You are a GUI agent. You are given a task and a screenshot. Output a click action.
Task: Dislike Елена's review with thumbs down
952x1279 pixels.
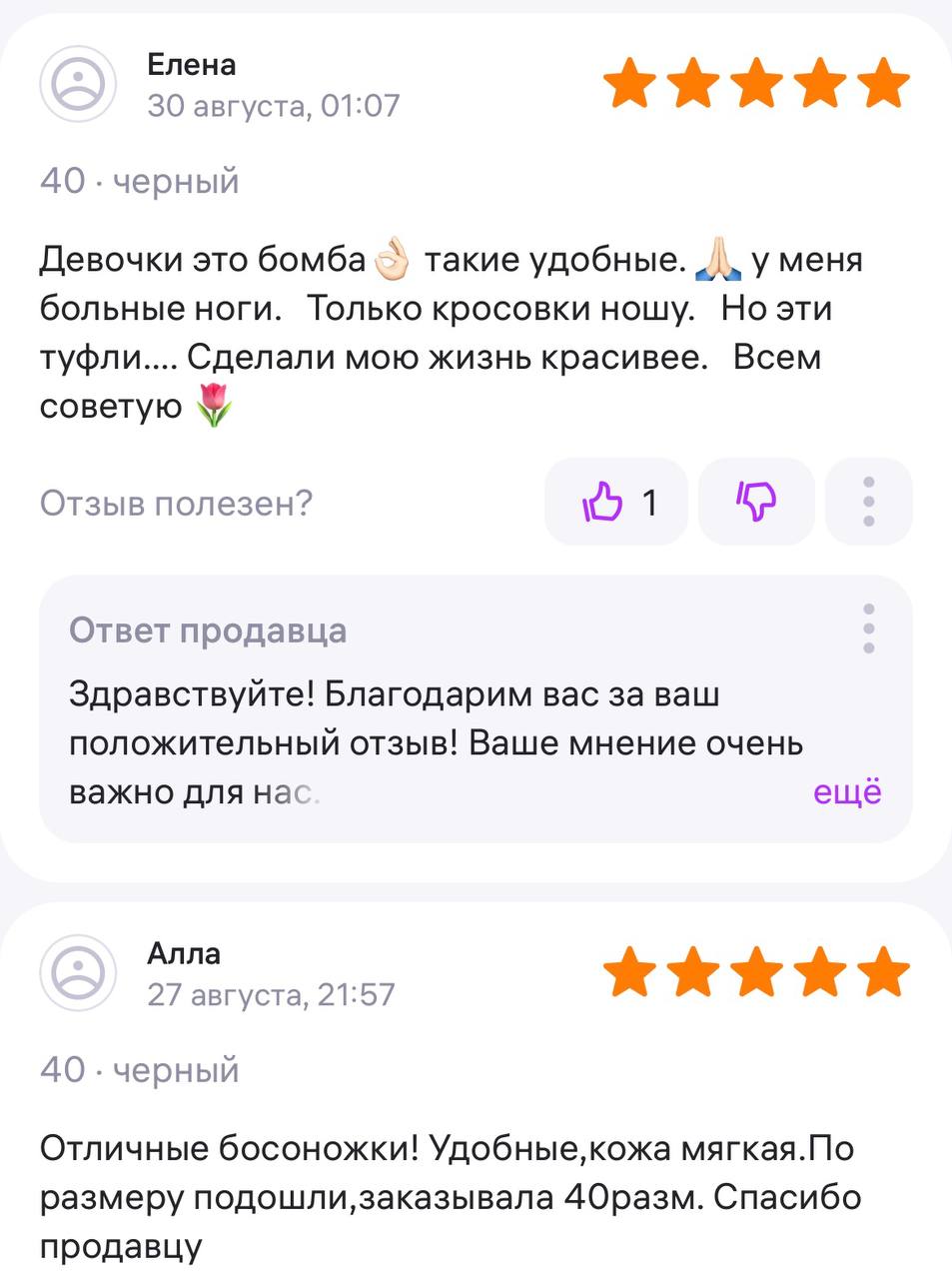pos(756,502)
